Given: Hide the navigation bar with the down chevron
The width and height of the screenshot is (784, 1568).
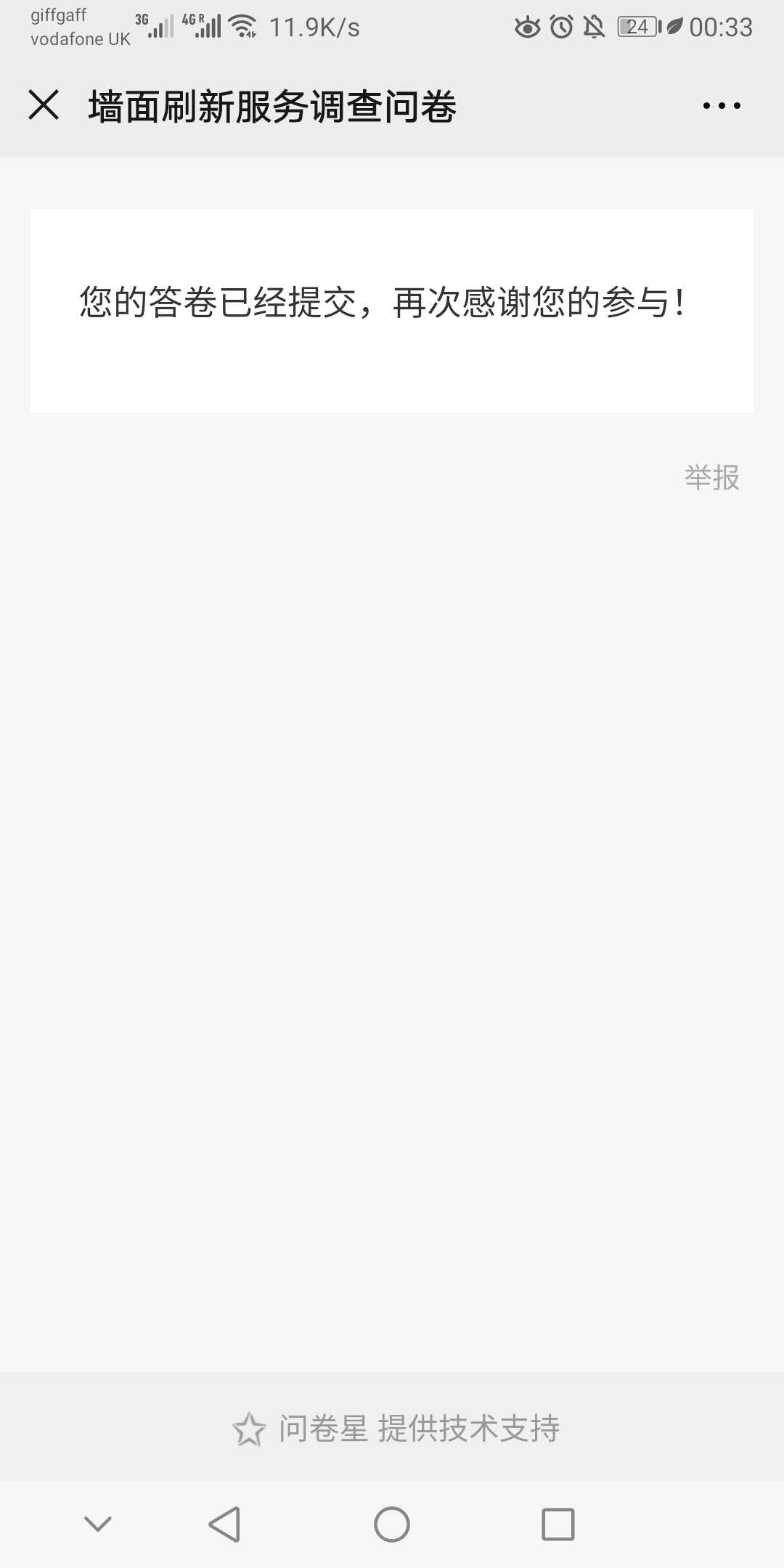Looking at the screenshot, I should click(98, 1524).
